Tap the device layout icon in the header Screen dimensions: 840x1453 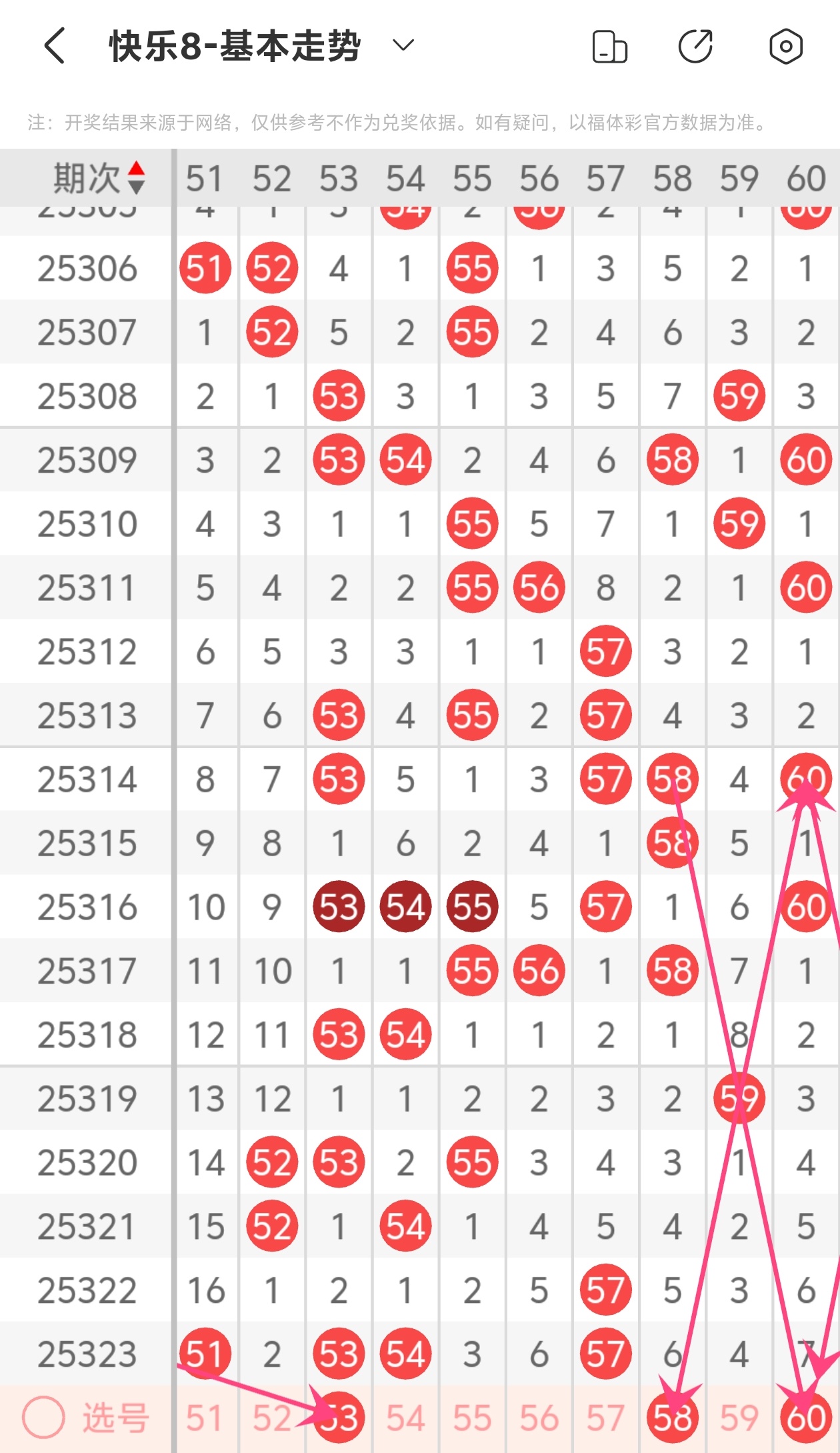tap(609, 47)
